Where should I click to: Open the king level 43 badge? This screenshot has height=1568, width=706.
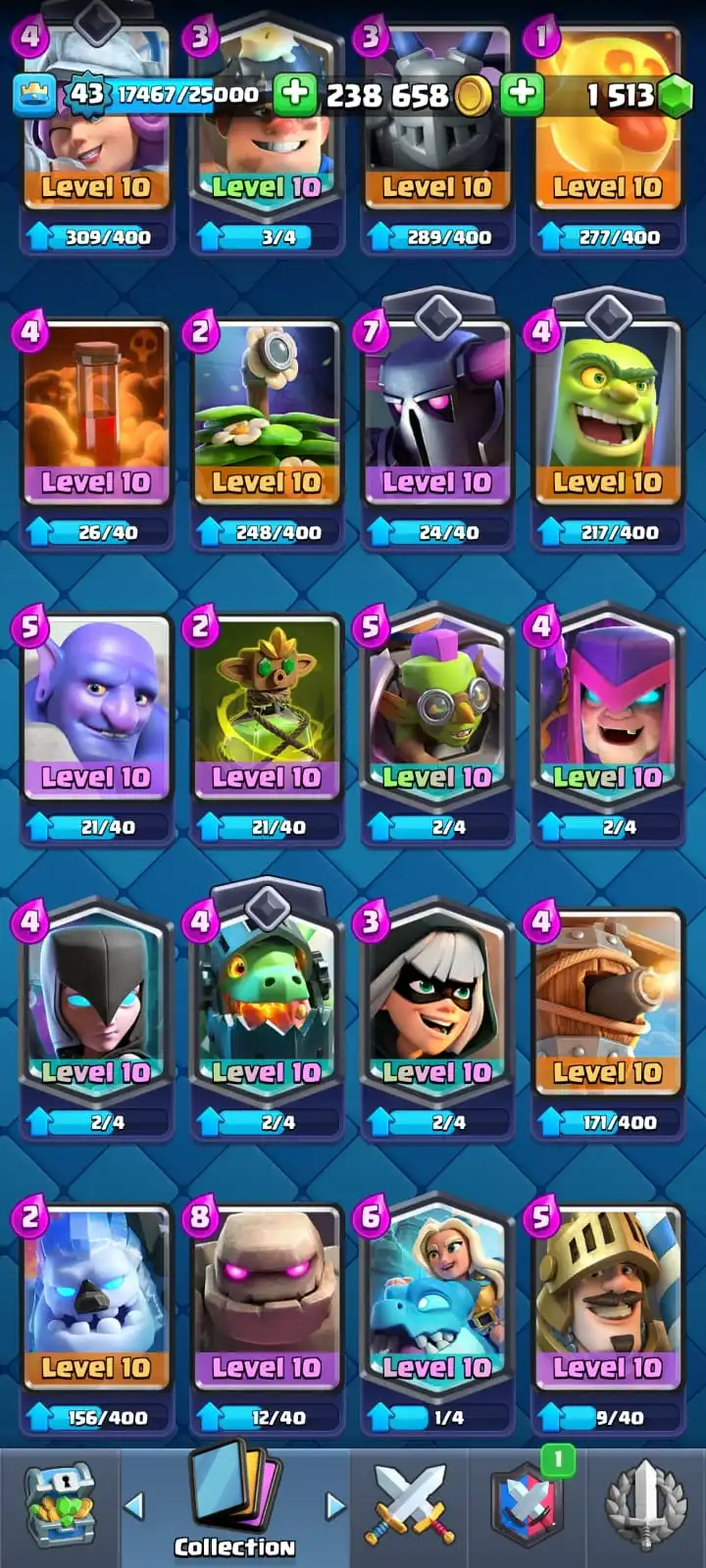pos(86,94)
